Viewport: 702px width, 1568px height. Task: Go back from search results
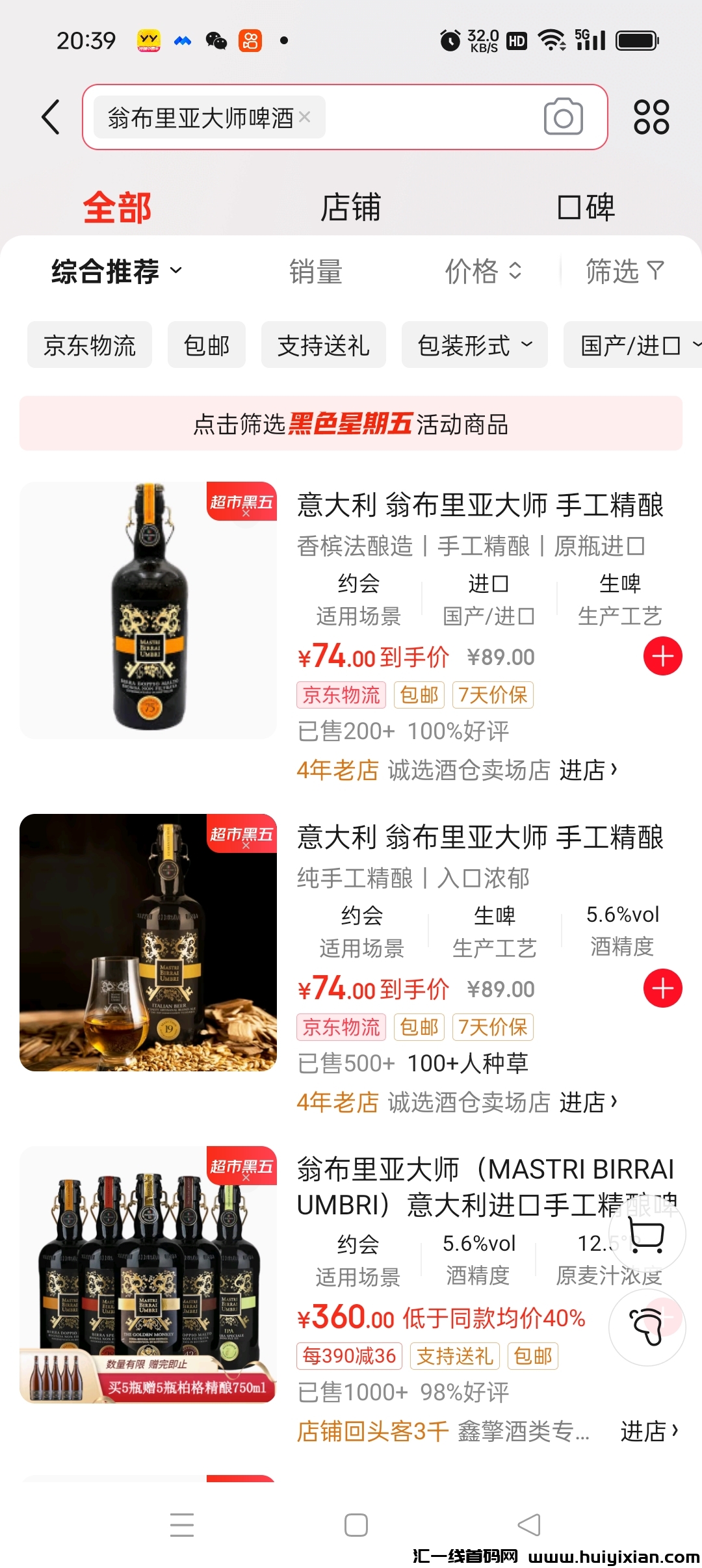[51, 118]
